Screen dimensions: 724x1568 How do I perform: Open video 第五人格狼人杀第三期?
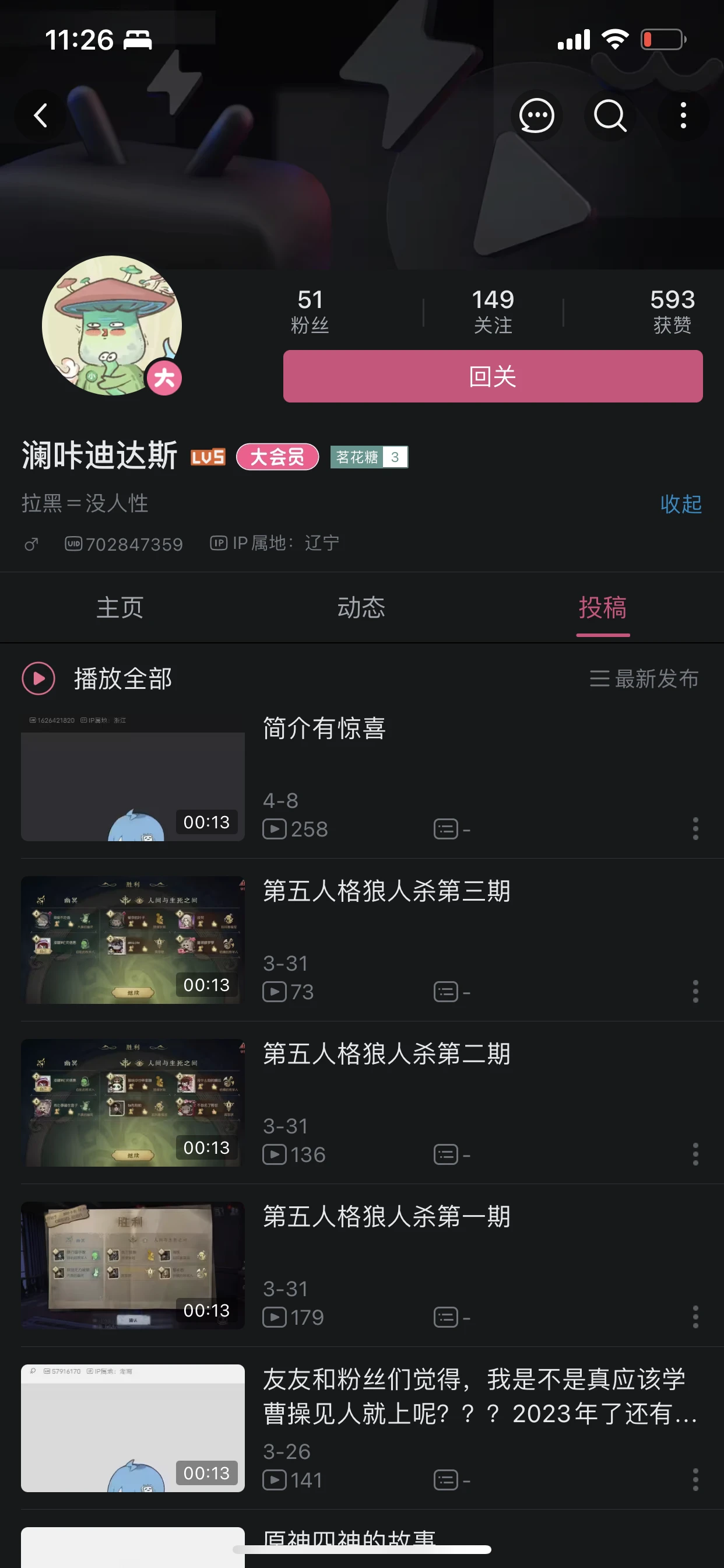pos(386,891)
